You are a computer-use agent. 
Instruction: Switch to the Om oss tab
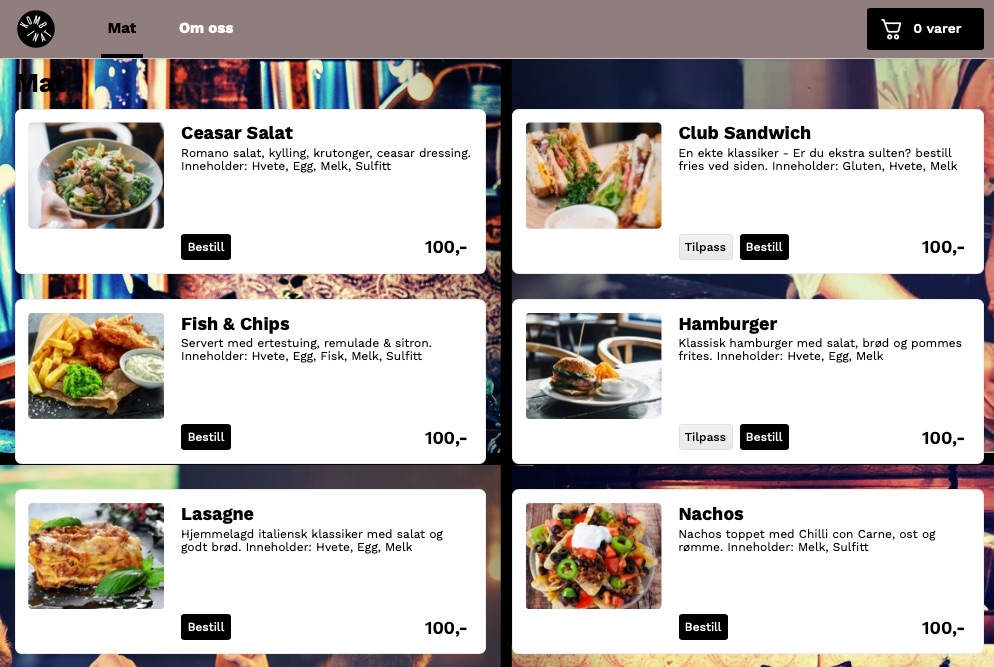pos(206,28)
